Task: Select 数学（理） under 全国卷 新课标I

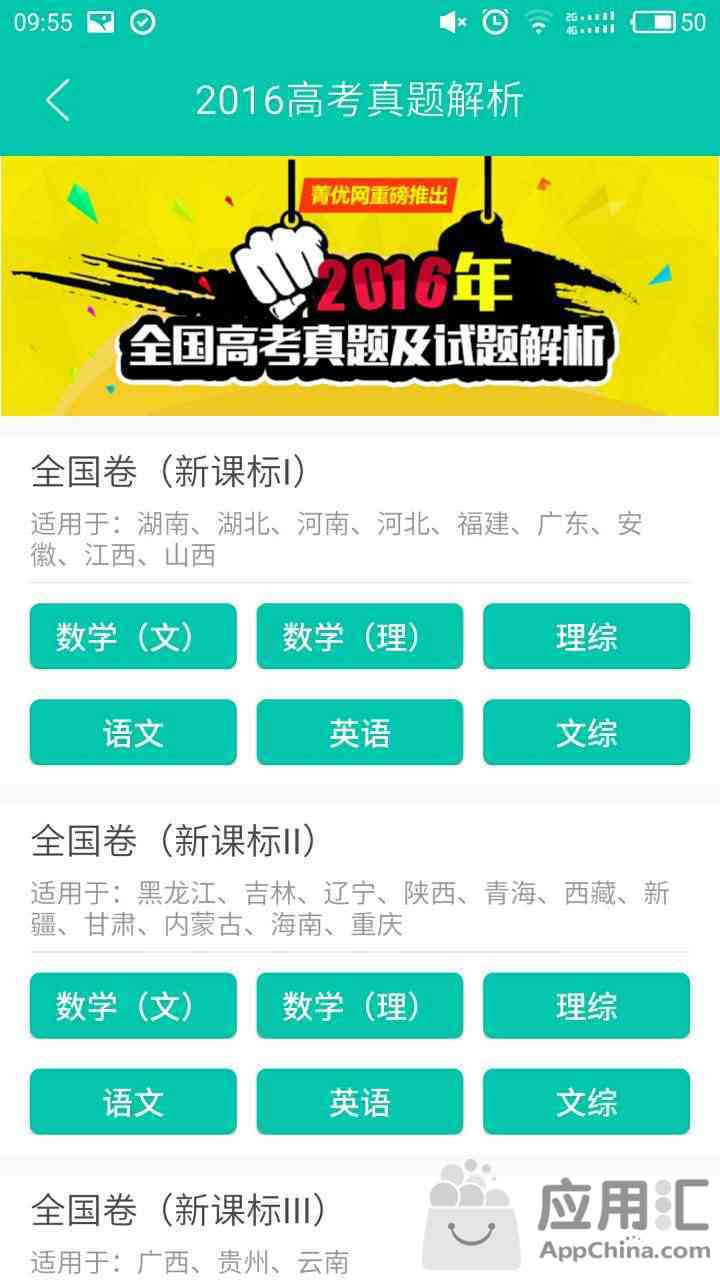Action: point(360,636)
